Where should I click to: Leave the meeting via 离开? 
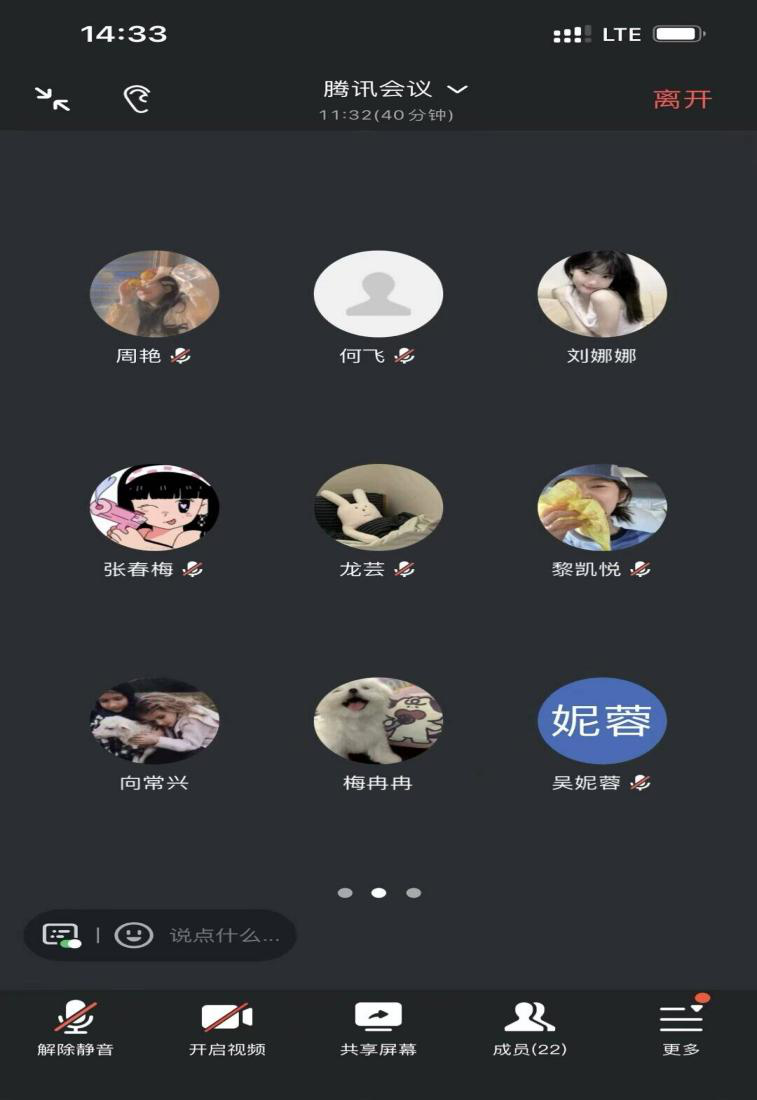pos(682,99)
